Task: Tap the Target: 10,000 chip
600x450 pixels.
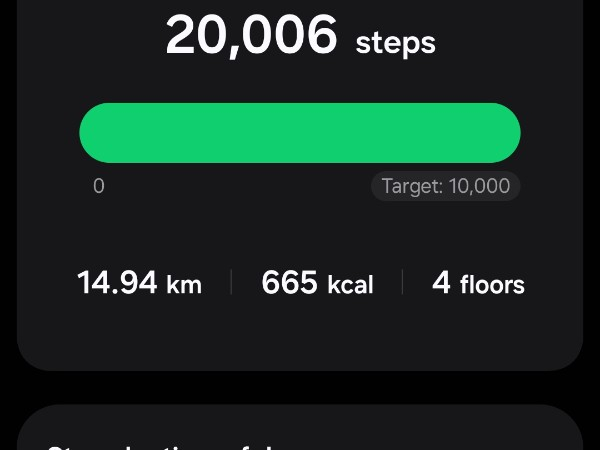Action: click(x=446, y=186)
